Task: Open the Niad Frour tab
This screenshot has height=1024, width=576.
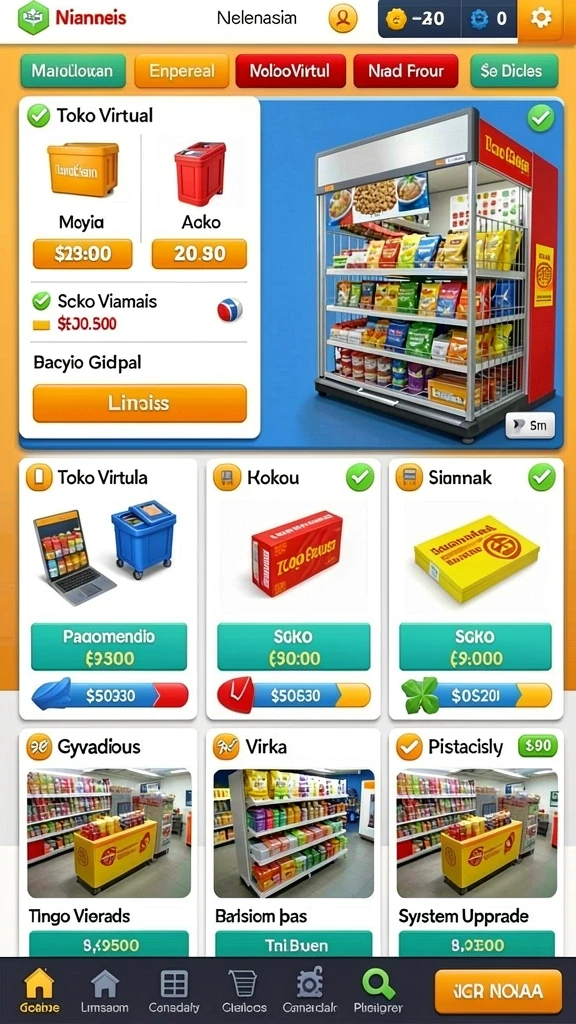Action: (x=405, y=71)
